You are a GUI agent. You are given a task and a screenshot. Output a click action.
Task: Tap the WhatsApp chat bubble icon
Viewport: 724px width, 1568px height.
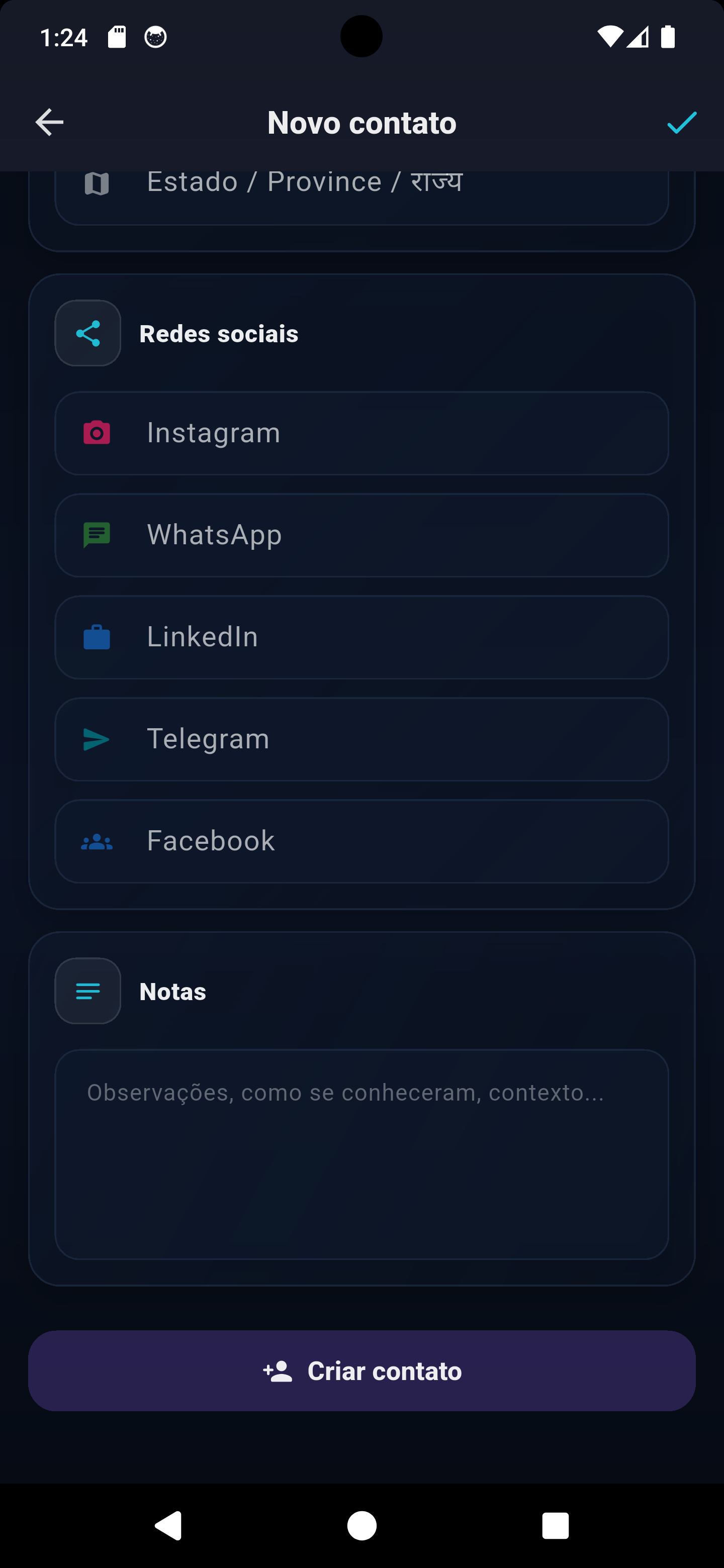coord(96,534)
